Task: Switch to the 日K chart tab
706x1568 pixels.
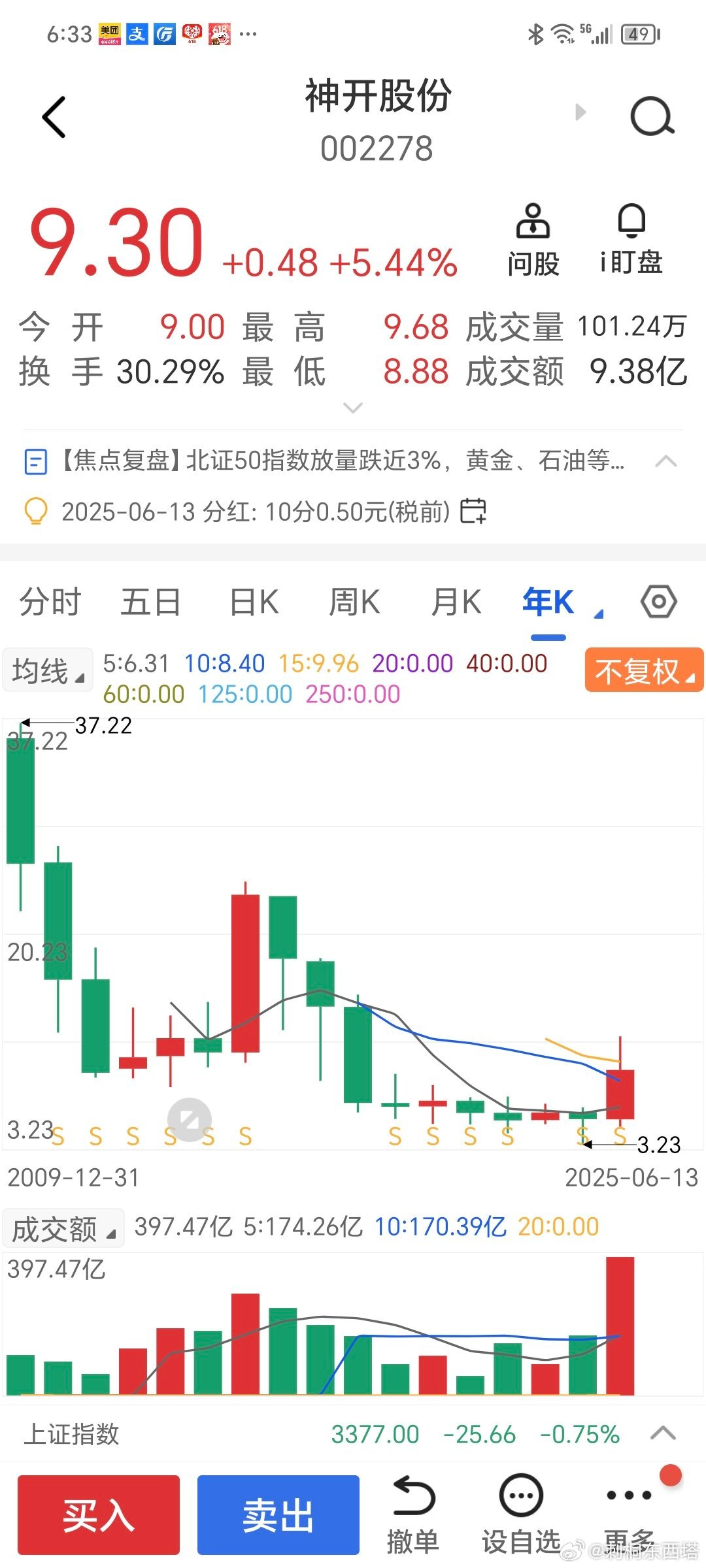Action: [254, 602]
